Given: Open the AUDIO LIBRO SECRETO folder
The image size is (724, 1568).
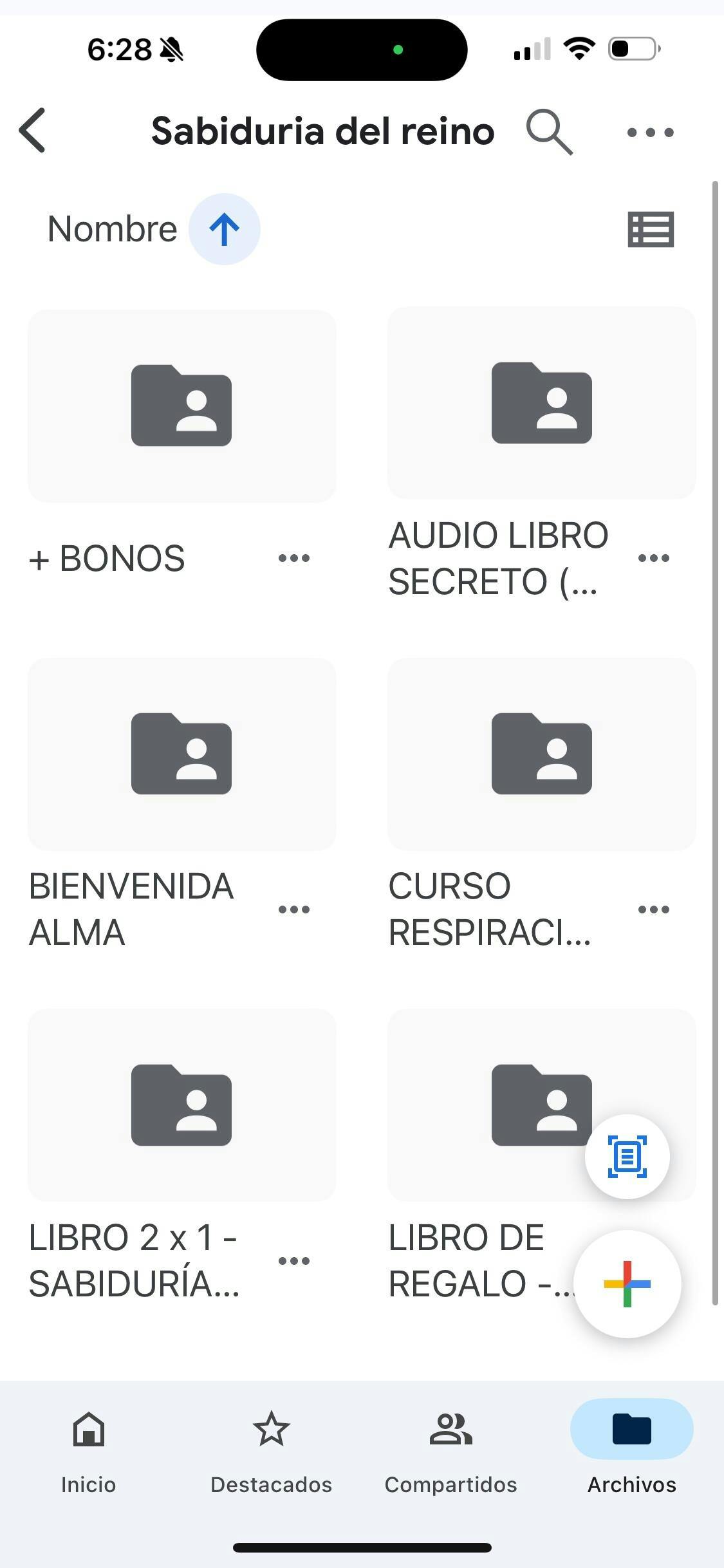Looking at the screenshot, I should (541, 403).
